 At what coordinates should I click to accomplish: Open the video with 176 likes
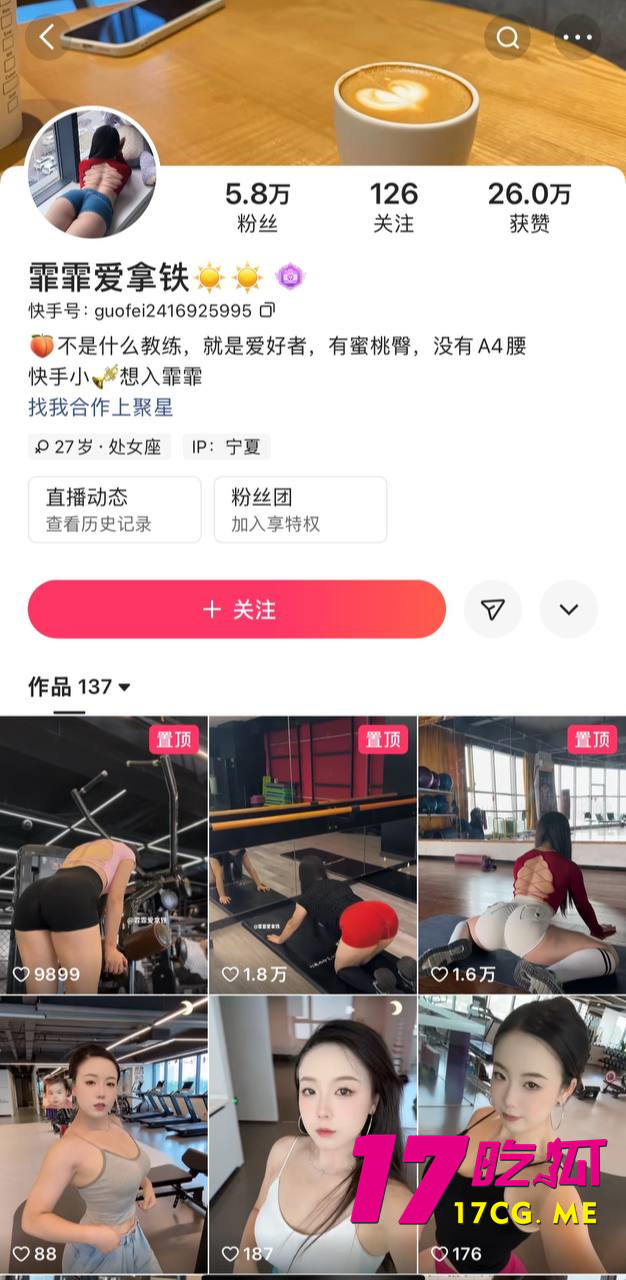tap(521, 1135)
